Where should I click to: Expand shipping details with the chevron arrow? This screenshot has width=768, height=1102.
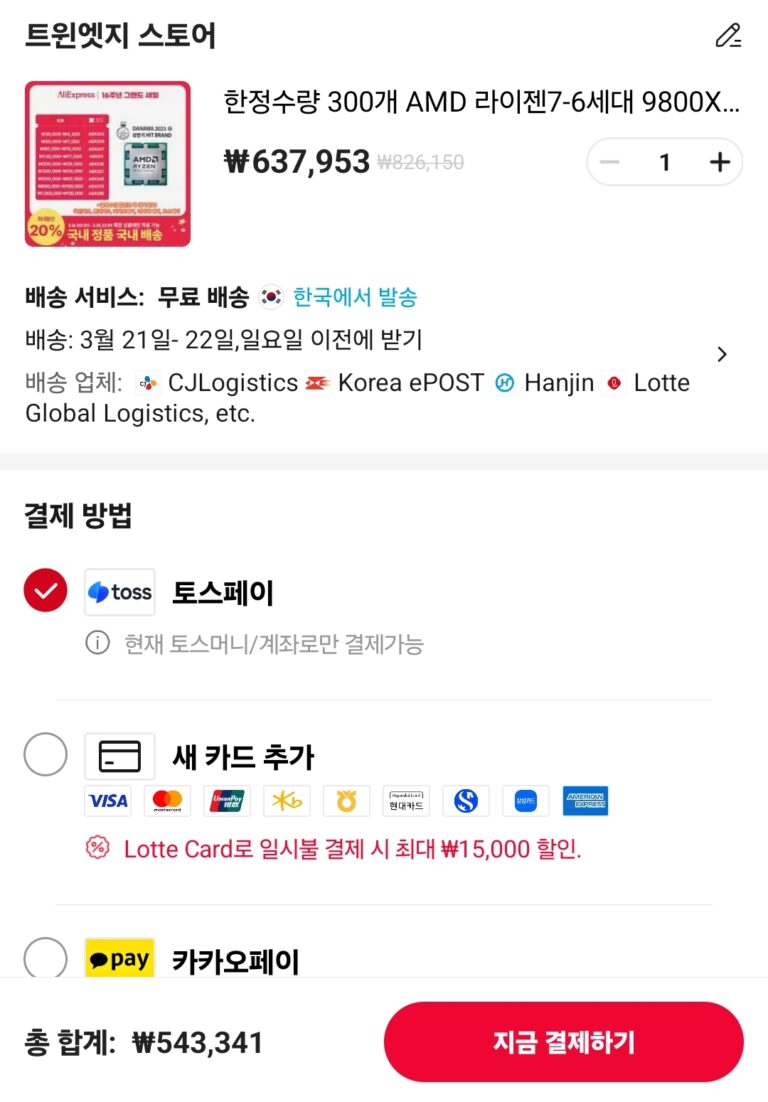point(723,354)
